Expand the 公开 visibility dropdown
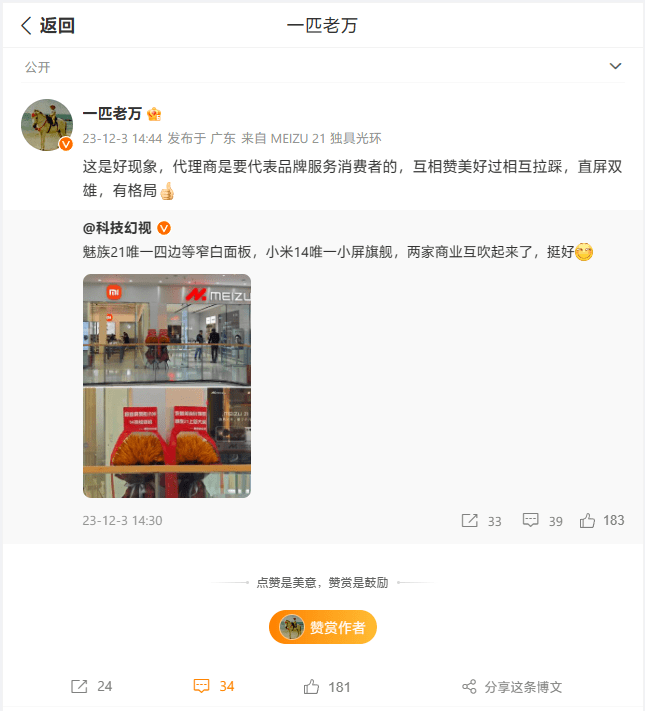645x711 pixels. tap(615, 67)
